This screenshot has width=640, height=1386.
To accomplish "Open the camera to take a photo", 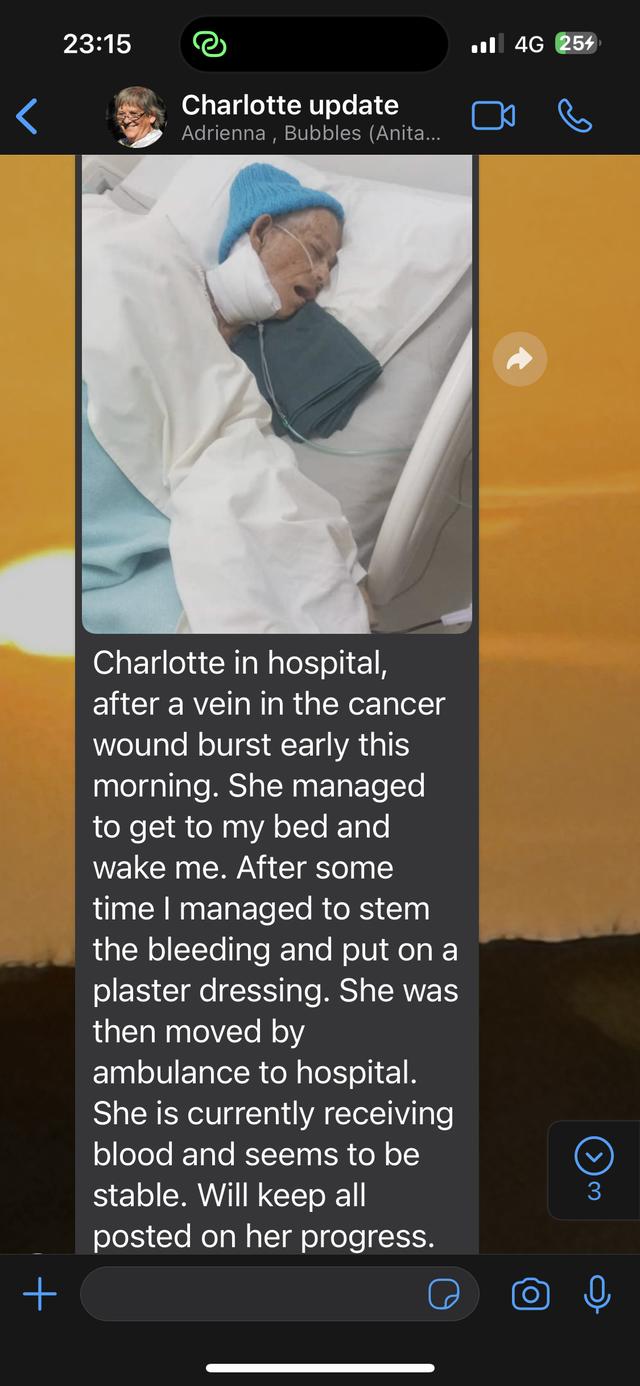I will pyautogui.click(x=530, y=1295).
